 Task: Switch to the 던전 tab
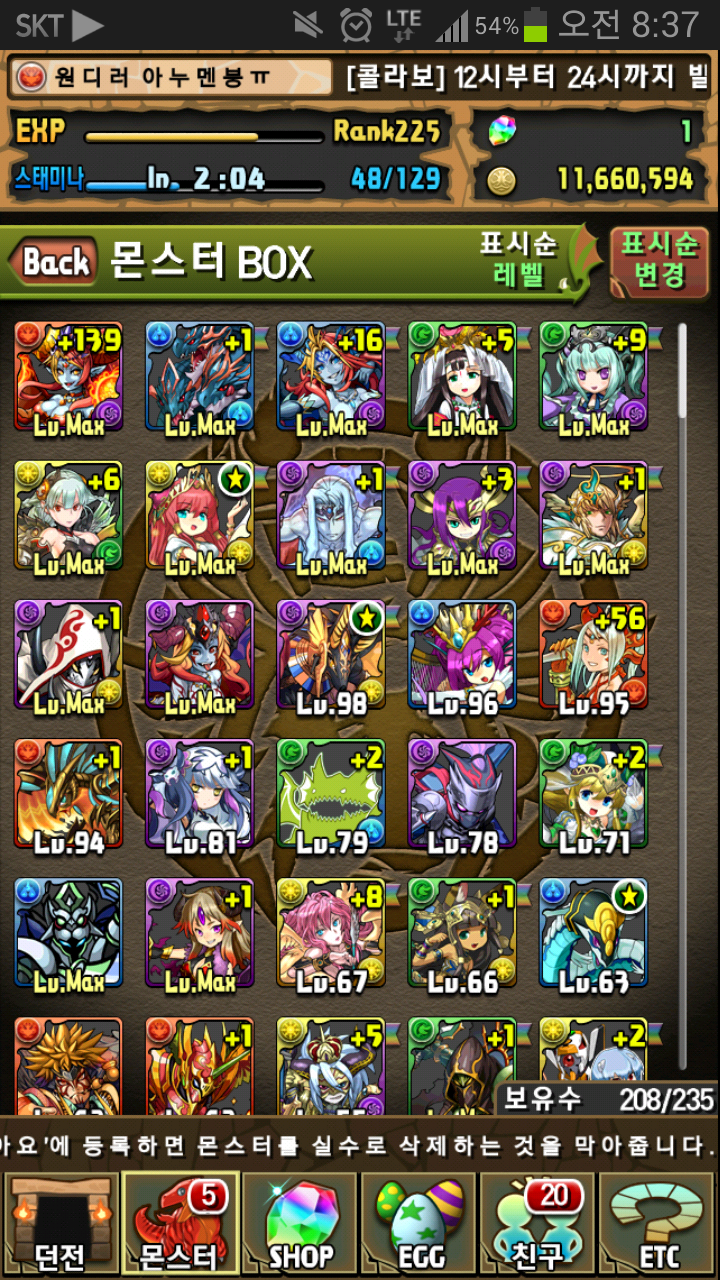(60, 1224)
